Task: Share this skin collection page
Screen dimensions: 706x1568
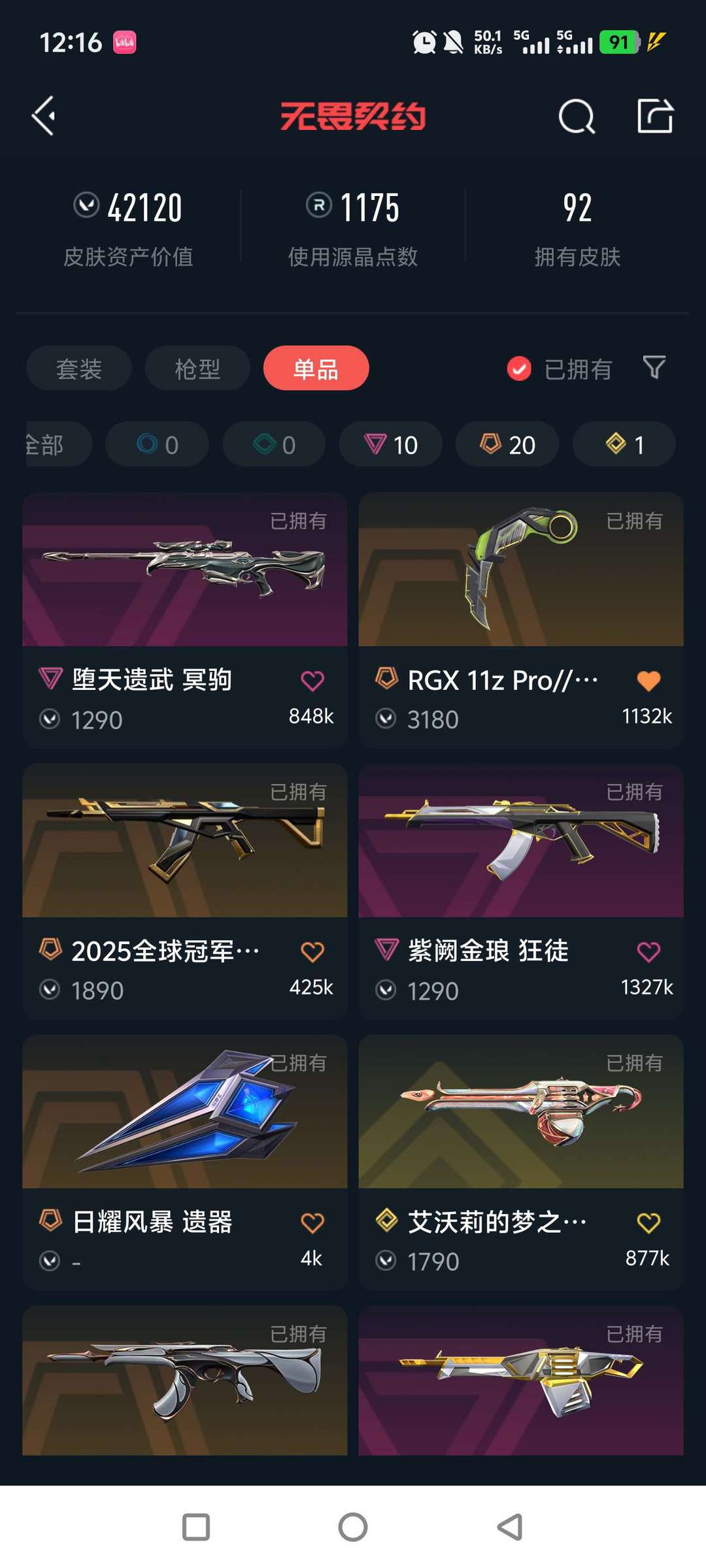Action: tap(655, 116)
